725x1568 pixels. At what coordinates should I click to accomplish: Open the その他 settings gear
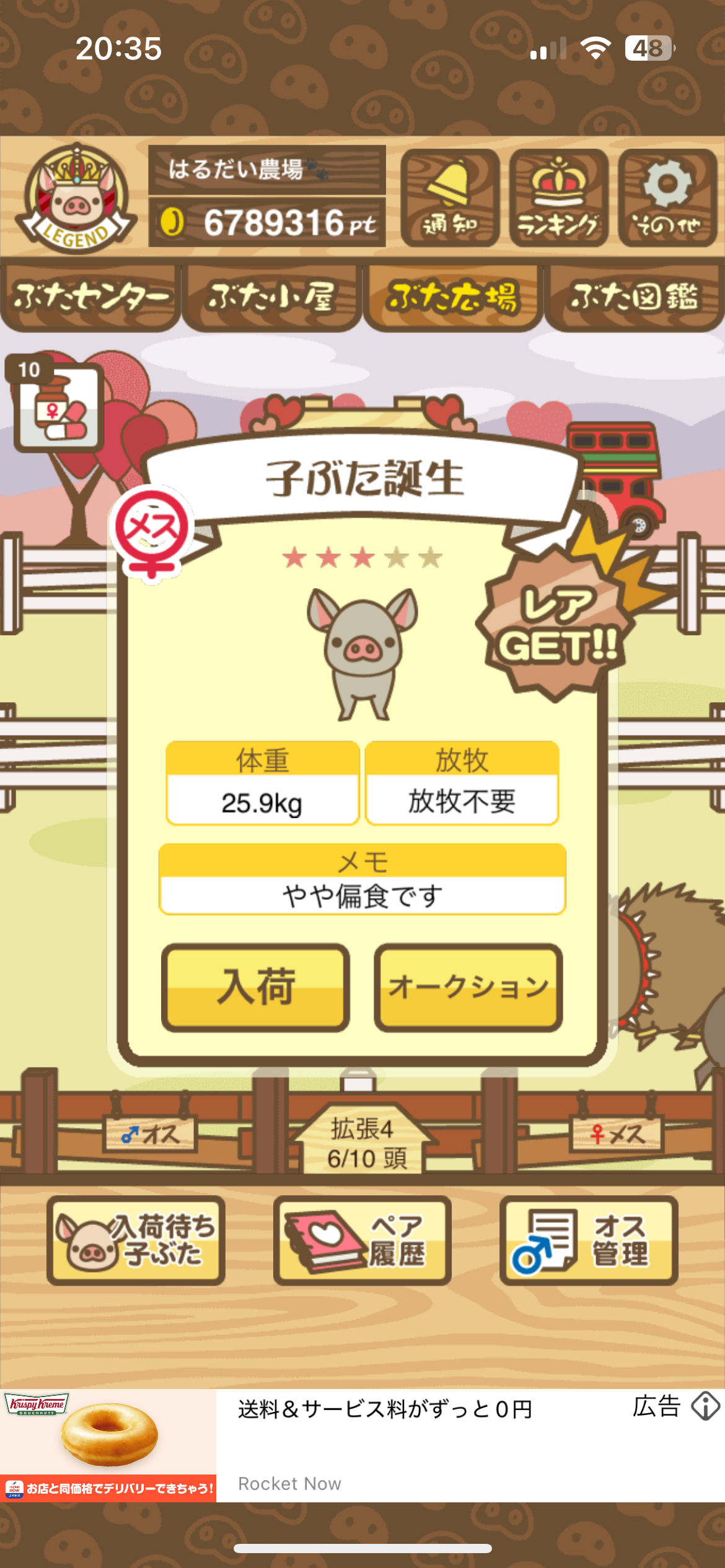[x=667, y=198]
